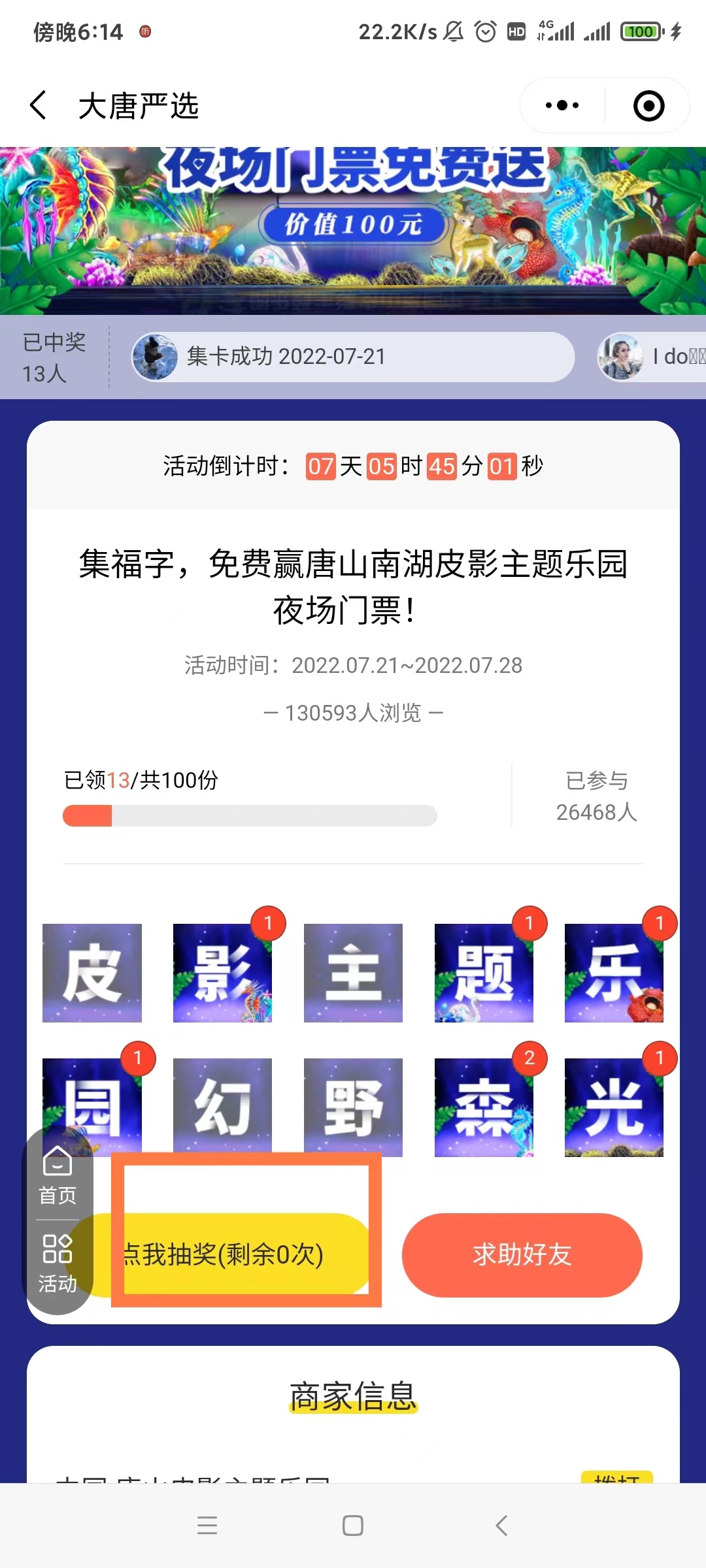Open the night ticket promotional banner
Viewport: 706px width, 1568px height.
353,230
